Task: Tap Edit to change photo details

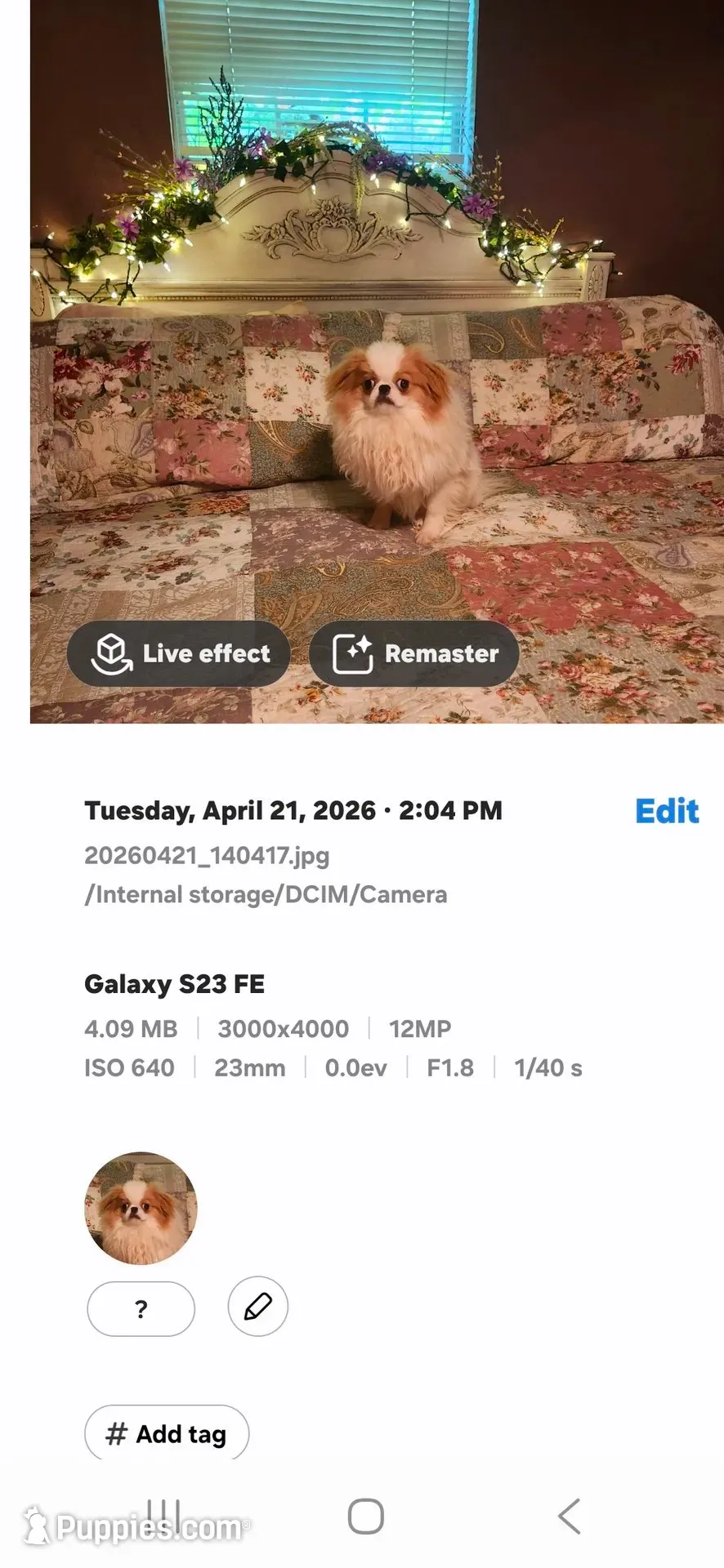Action: tap(667, 811)
